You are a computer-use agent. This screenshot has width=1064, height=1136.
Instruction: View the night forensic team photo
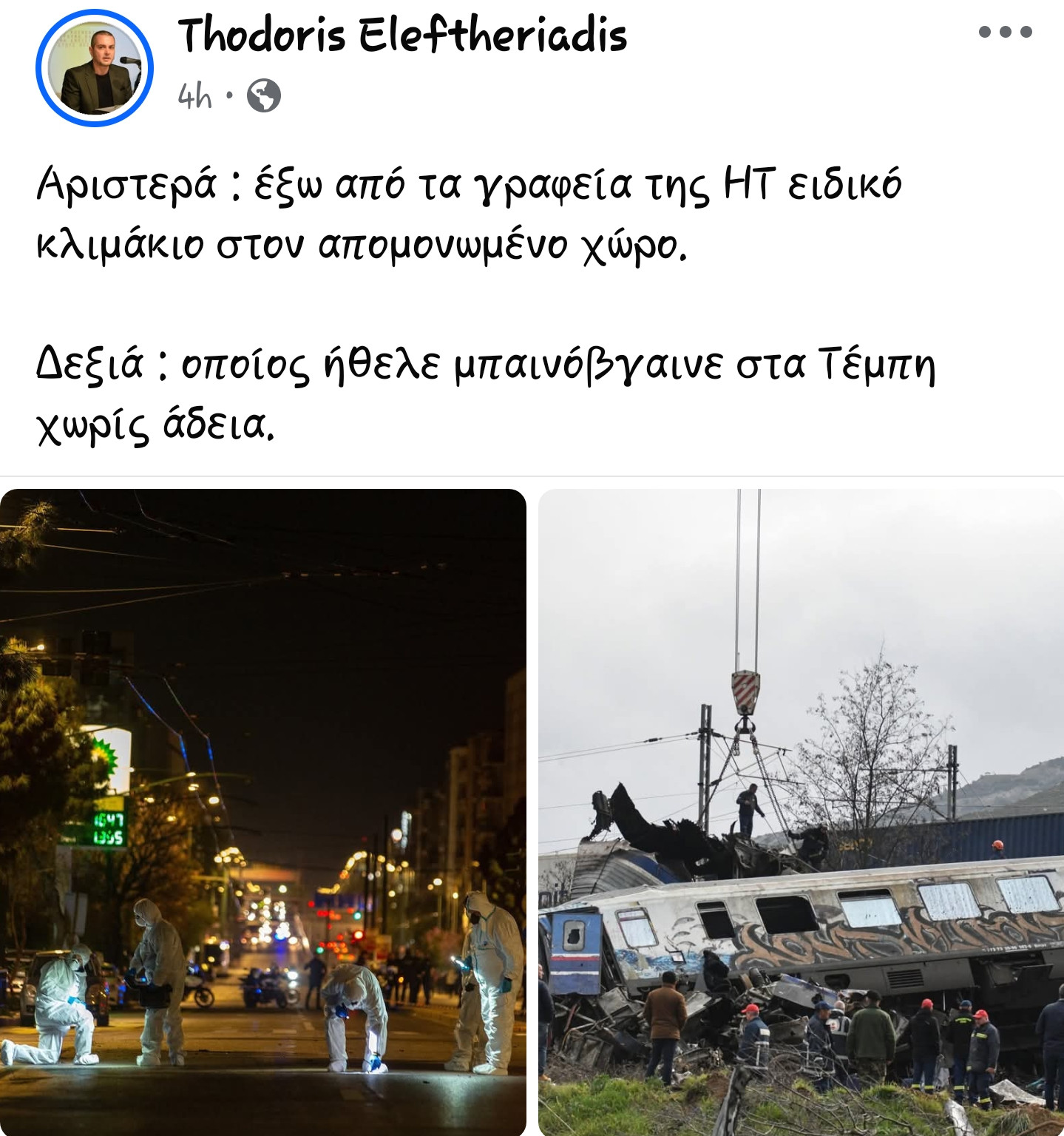pos(263,811)
